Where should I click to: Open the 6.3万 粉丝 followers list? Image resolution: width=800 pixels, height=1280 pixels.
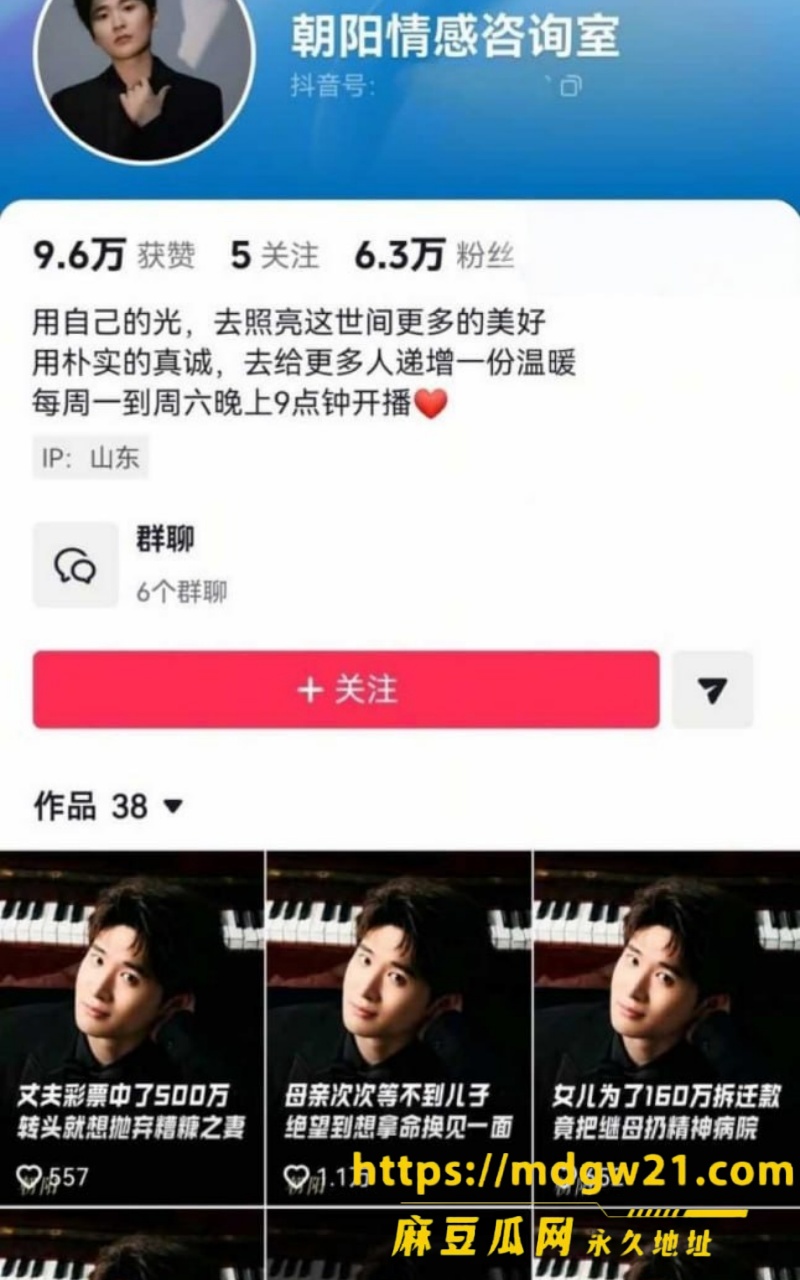tap(434, 256)
